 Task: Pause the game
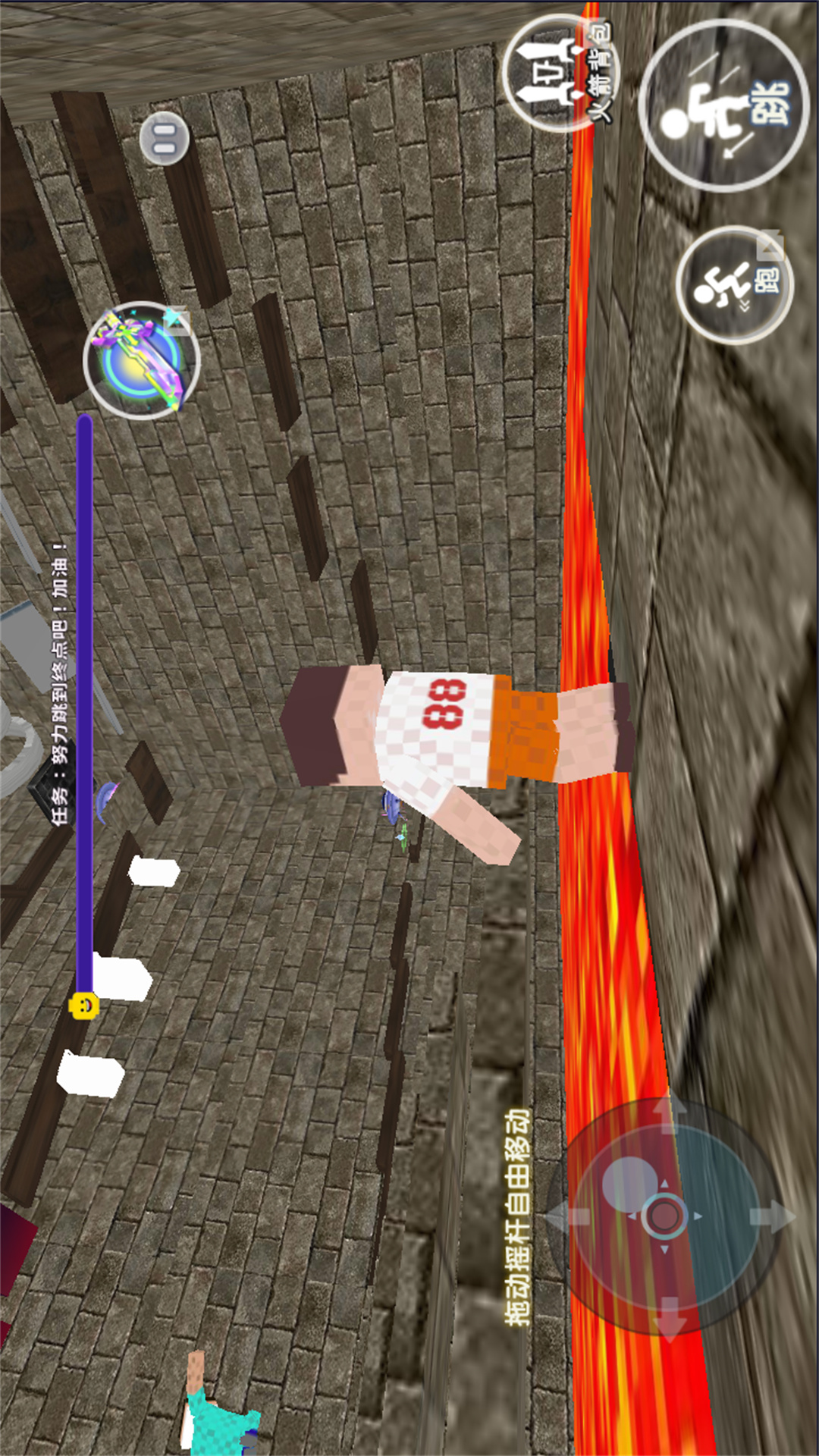pos(164,139)
